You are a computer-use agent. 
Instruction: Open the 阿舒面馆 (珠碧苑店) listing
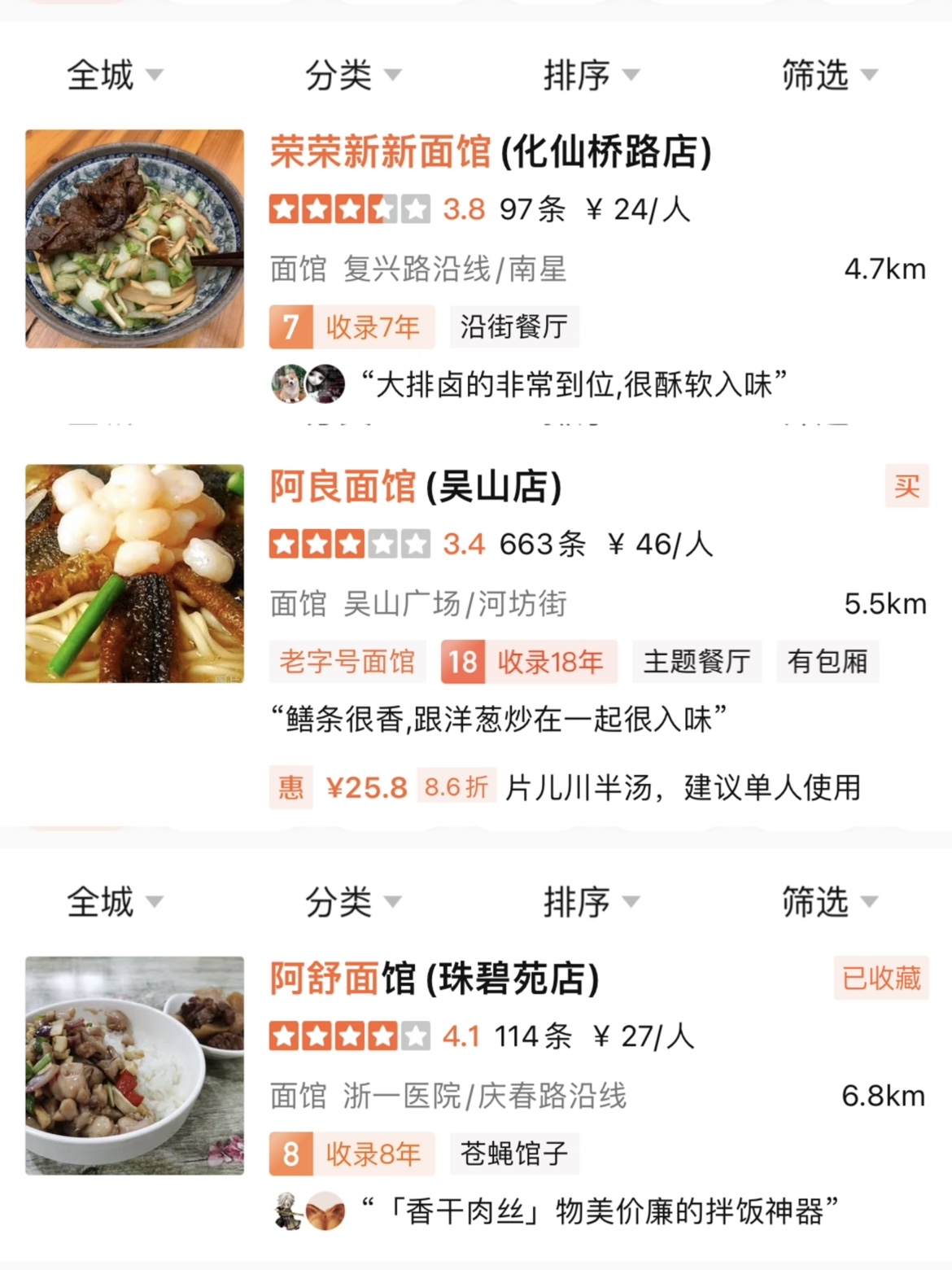434,979
